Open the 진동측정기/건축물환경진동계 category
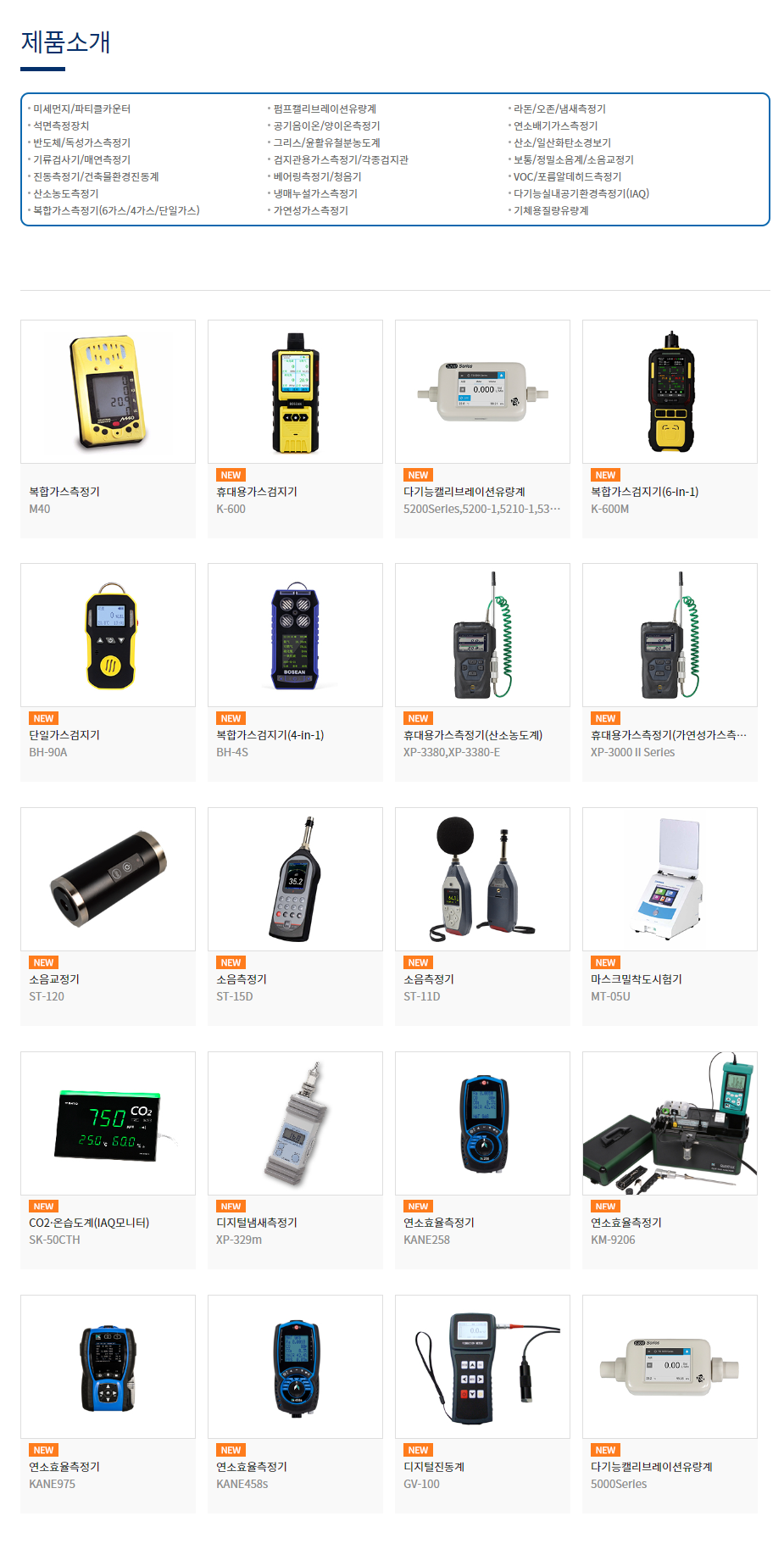 coord(96,176)
